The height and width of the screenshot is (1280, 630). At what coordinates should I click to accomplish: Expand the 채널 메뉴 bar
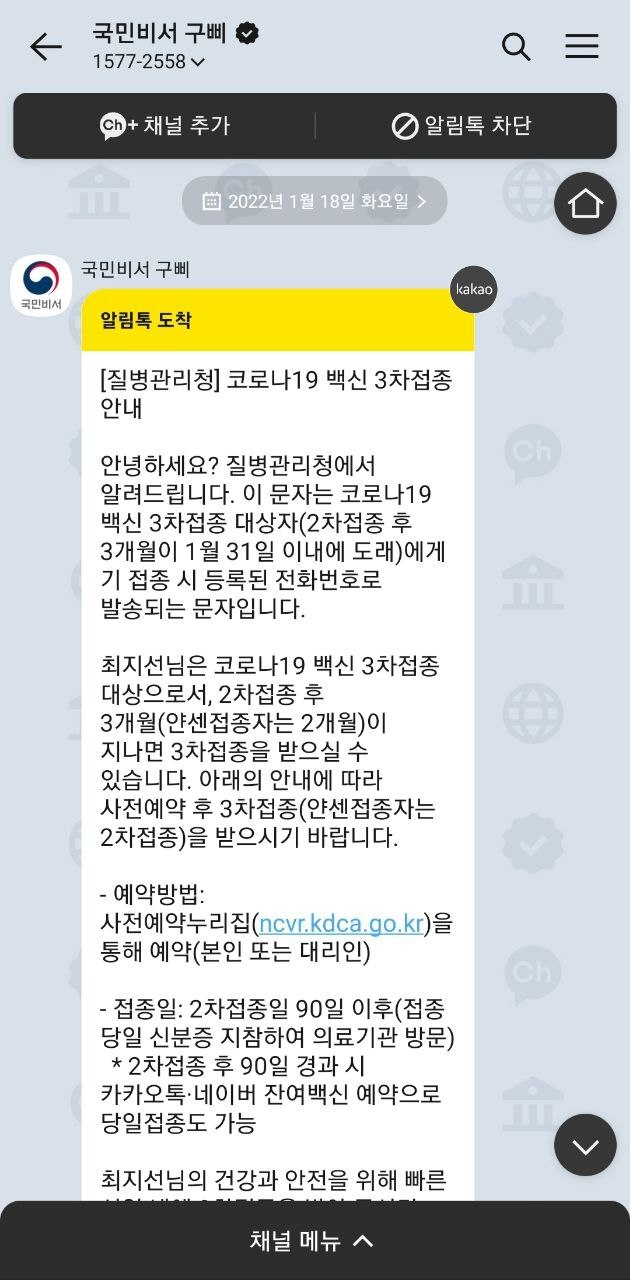pyautogui.click(x=313, y=1241)
